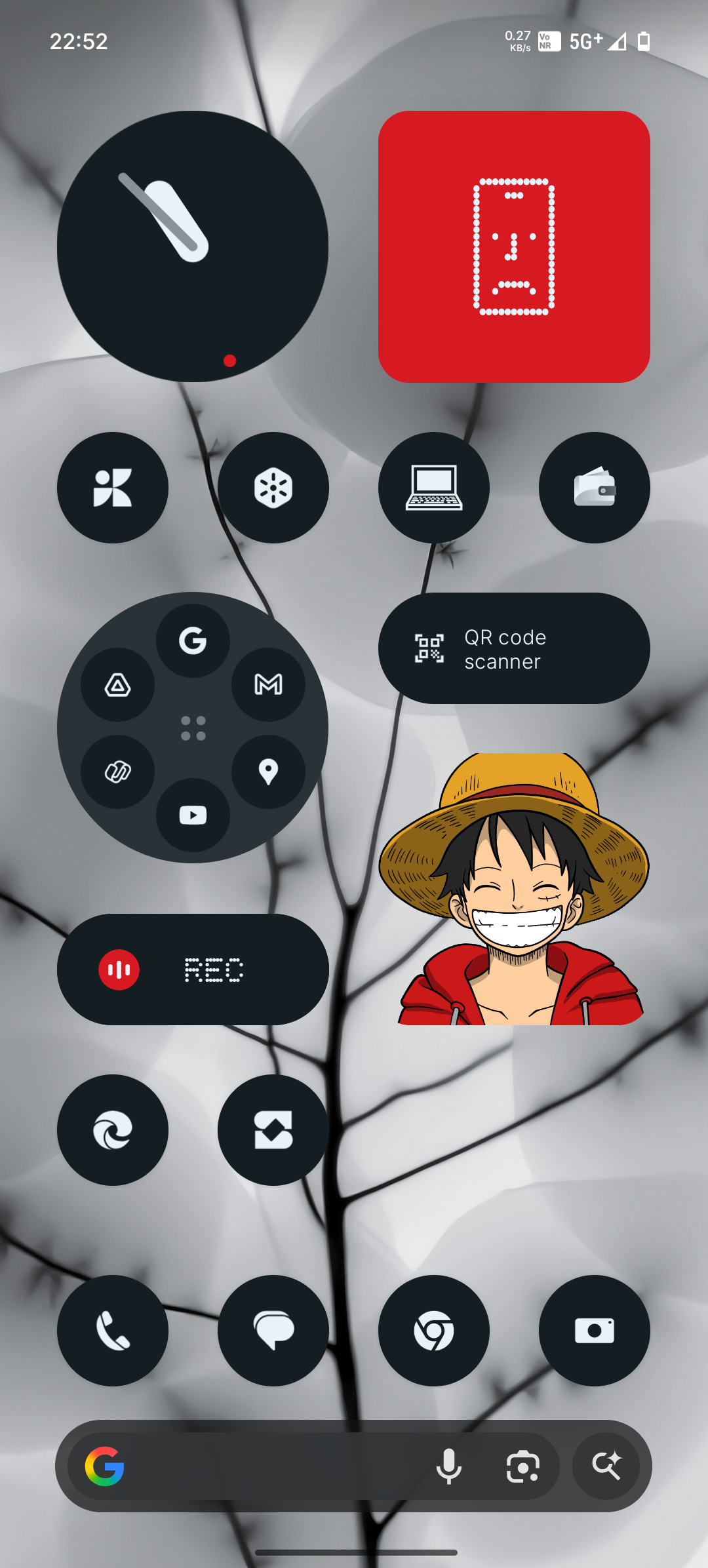Open the Camera app
This screenshot has height=1568, width=708.
point(594,1331)
